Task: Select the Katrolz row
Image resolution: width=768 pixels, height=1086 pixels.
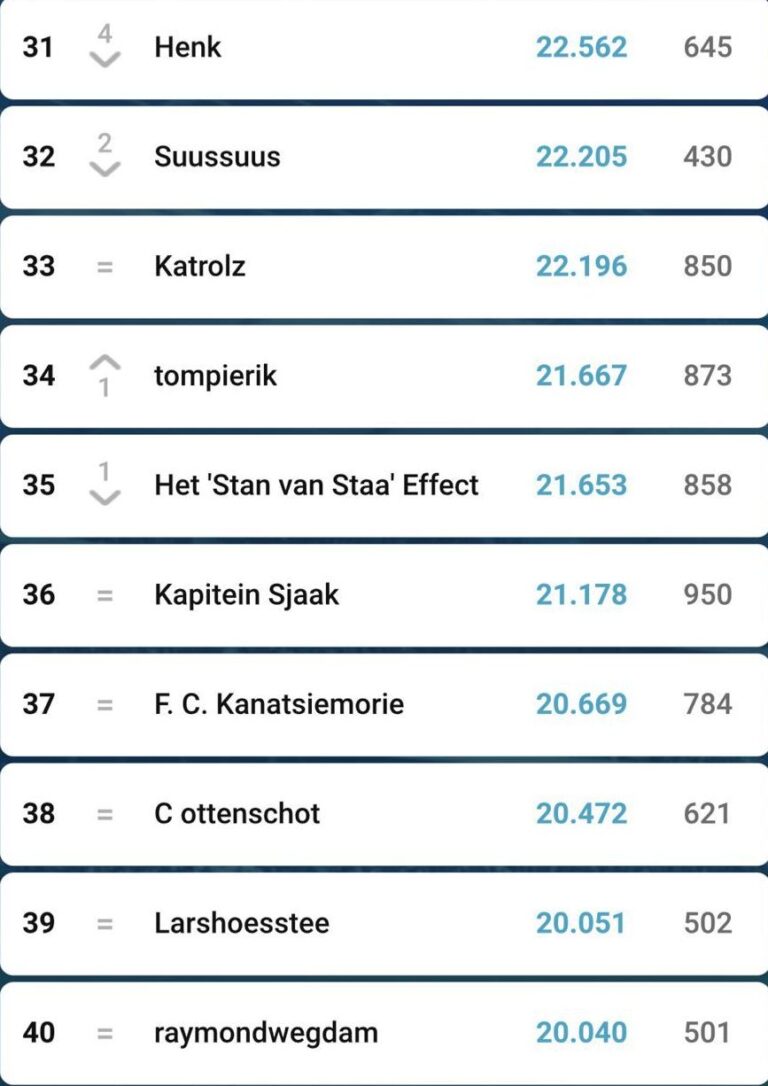Action: tap(200, 267)
